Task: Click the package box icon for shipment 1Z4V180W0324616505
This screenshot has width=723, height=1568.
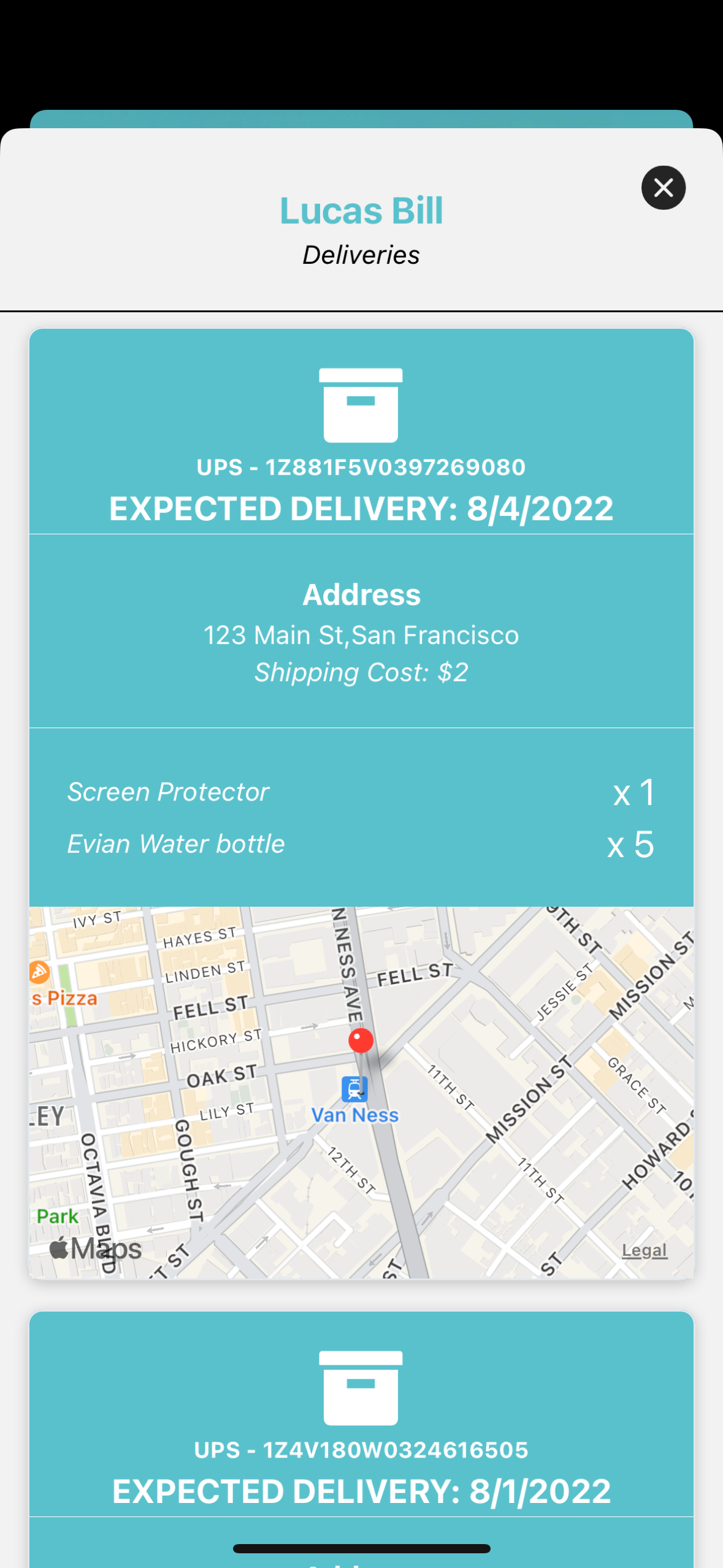Action: (x=361, y=1388)
